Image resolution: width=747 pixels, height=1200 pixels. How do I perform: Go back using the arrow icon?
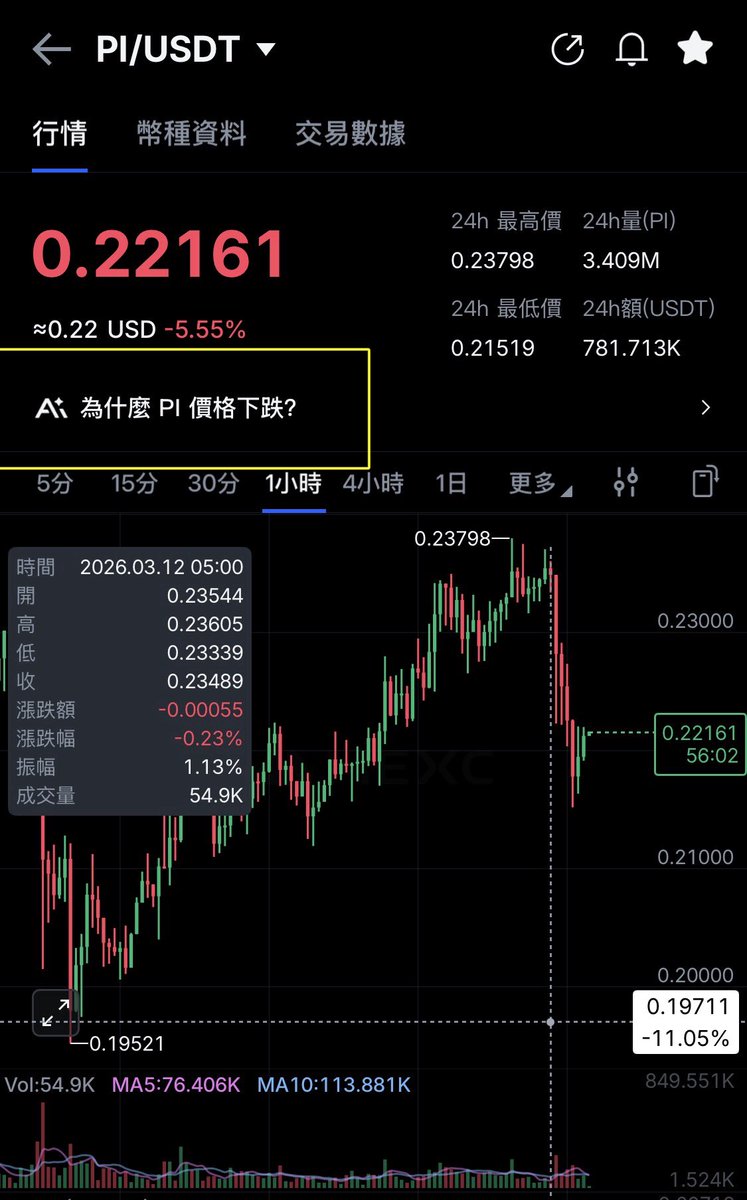click(x=51, y=49)
